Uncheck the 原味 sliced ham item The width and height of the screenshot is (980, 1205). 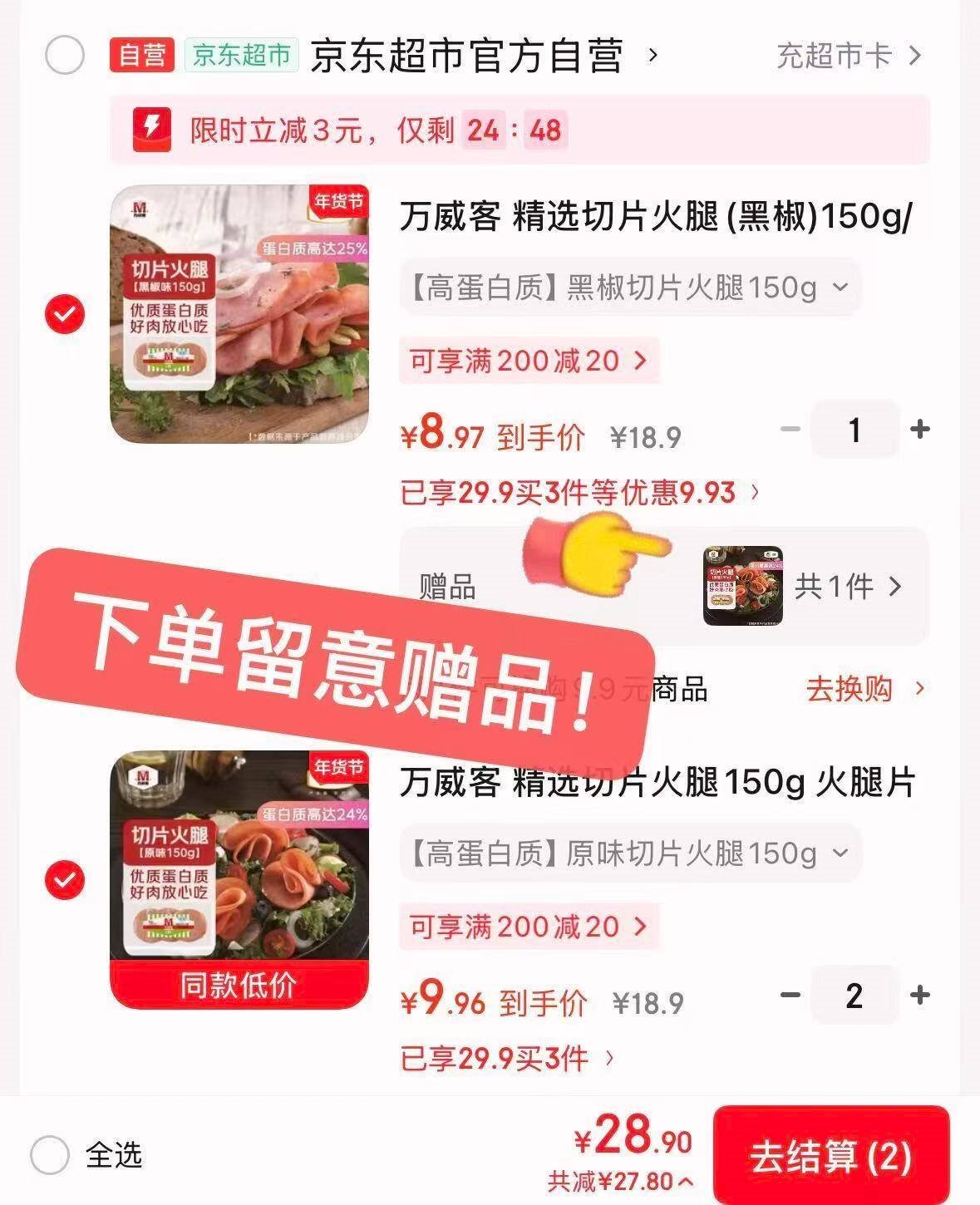(65, 879)
